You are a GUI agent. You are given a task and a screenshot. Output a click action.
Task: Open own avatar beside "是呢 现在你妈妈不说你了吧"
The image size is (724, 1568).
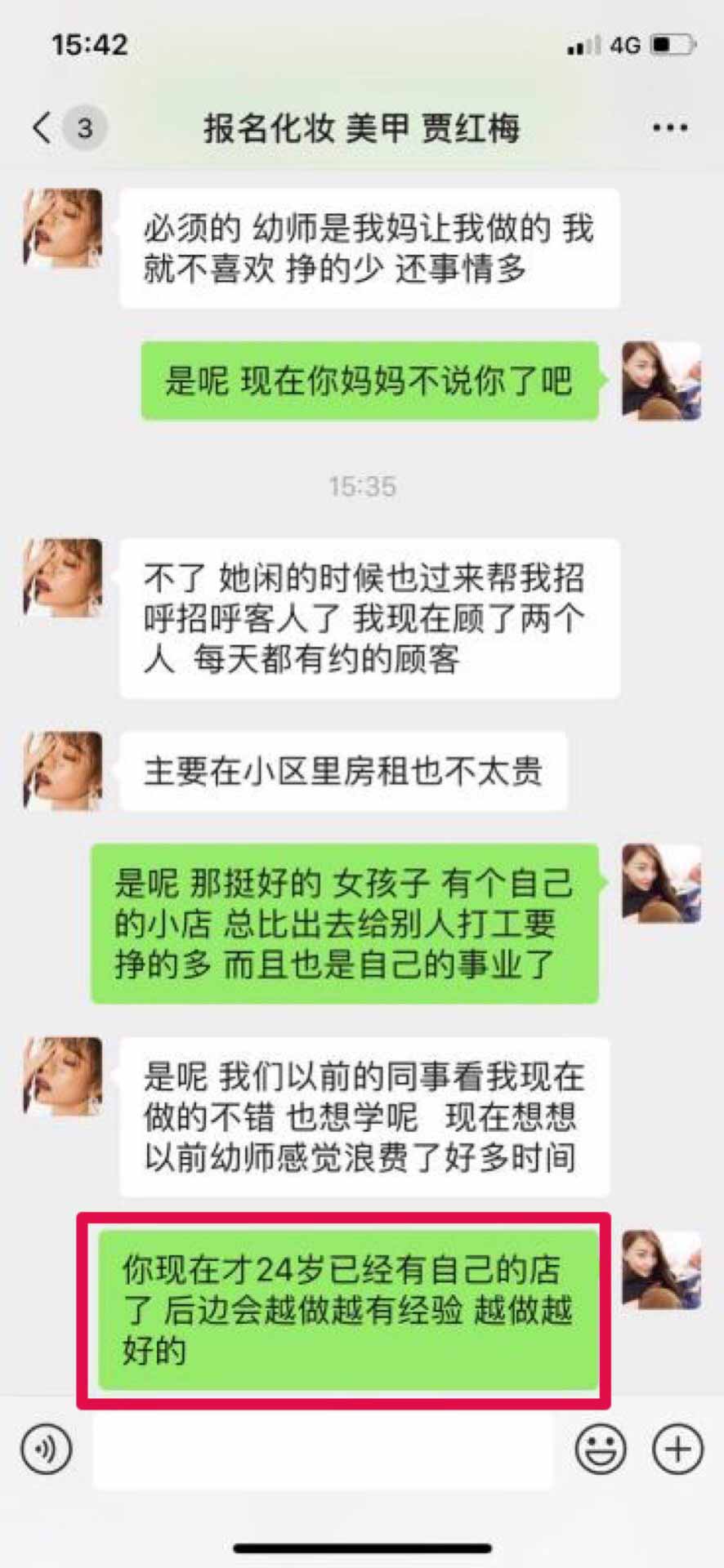(x=661, y=381)
